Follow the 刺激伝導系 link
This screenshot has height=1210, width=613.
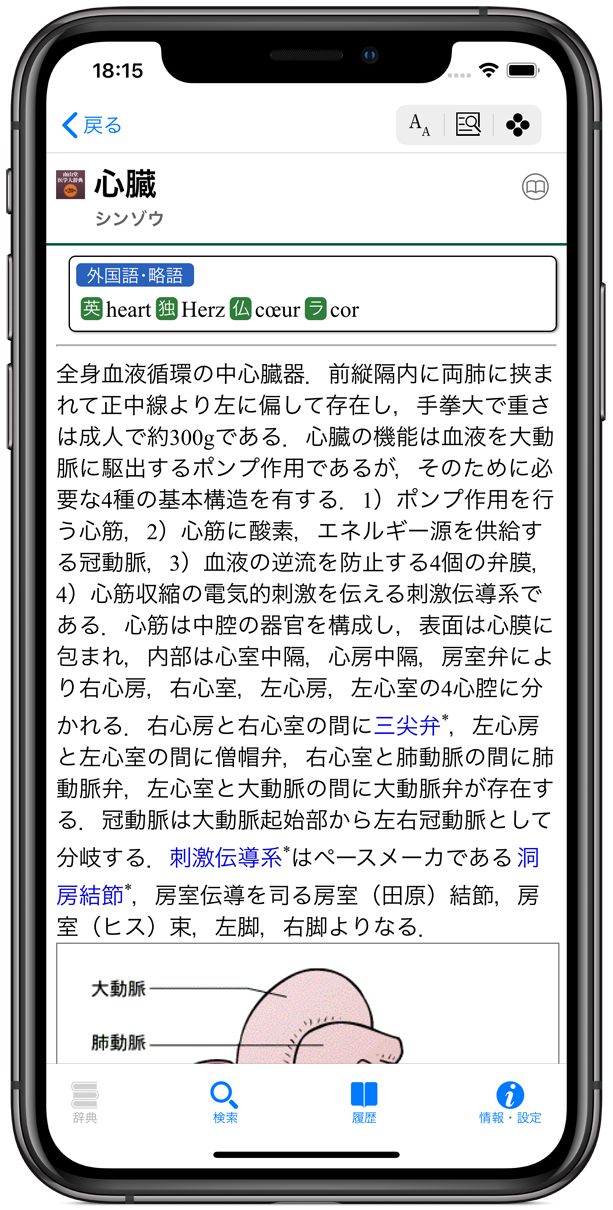(x=225, y=857)
